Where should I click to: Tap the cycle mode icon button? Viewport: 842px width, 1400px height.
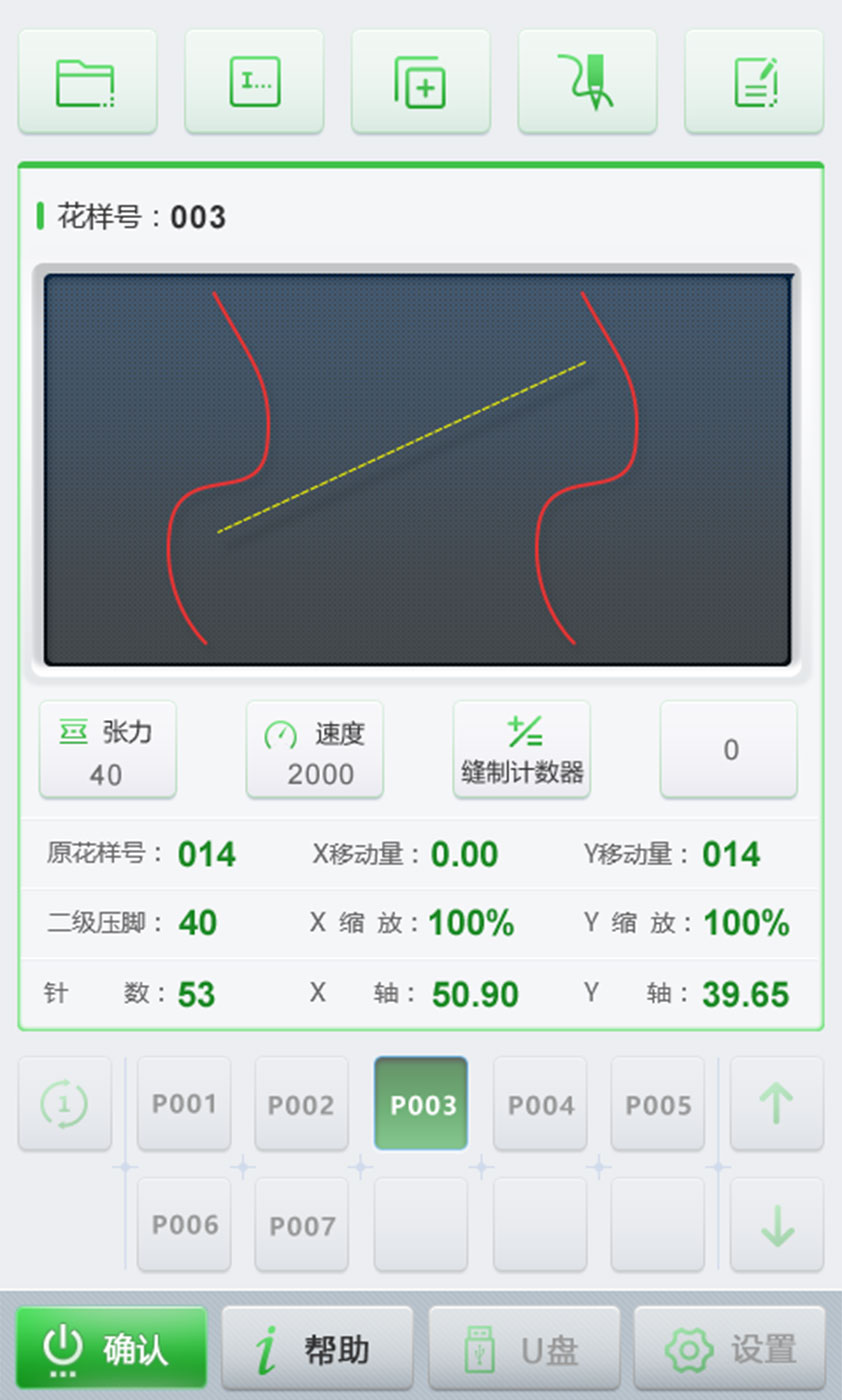[65, 1104]
